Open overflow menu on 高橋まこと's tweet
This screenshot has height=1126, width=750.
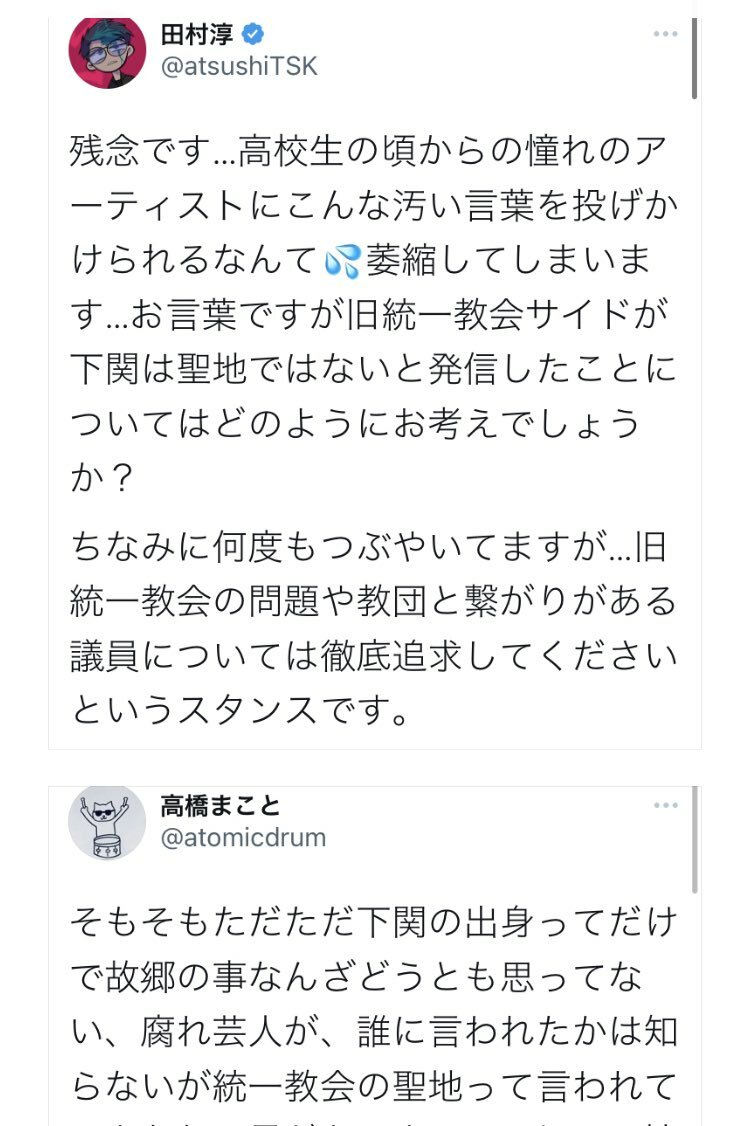(x=665, y=805)
